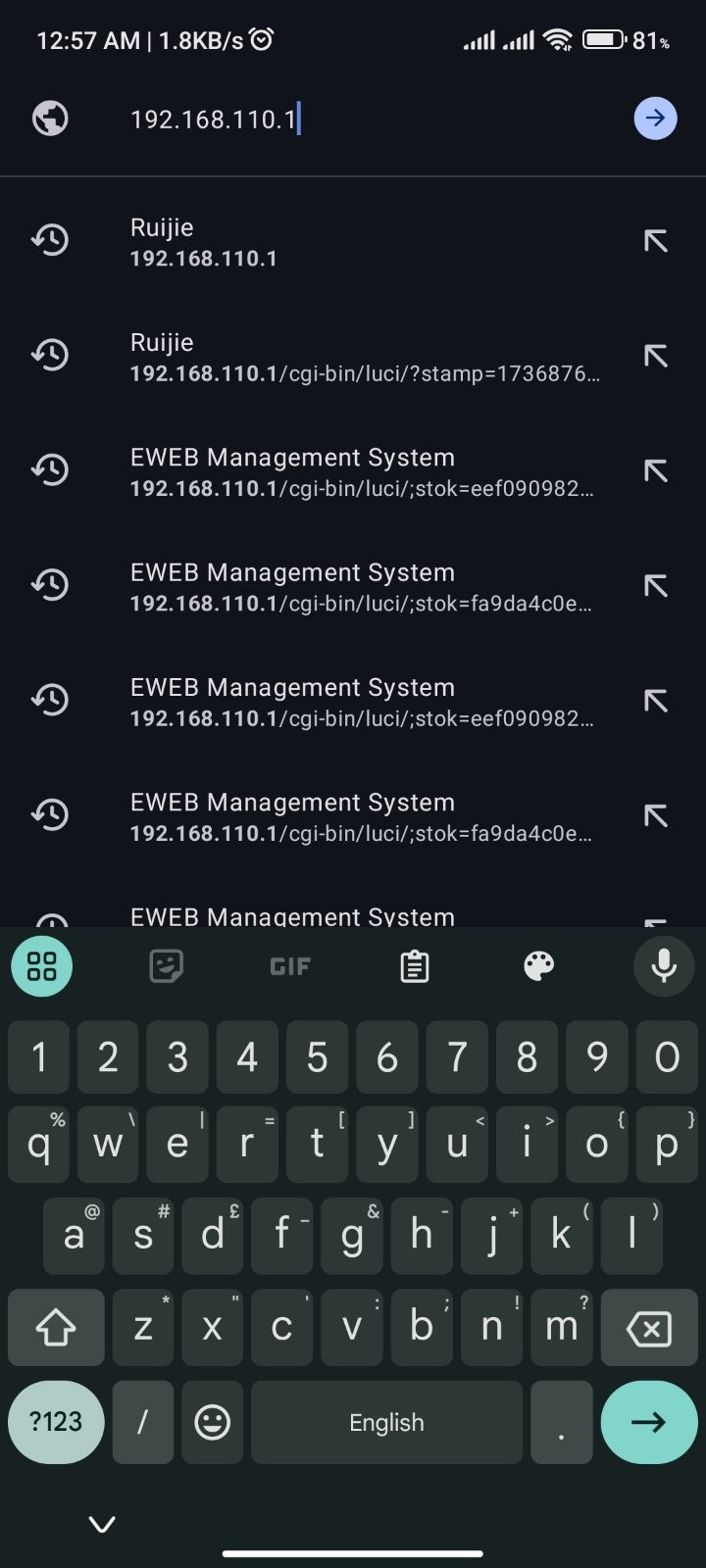Screen dimensions: 706x1568
Task: Insert the ?stamp Ruijie suggestion into the address bar
Action: [655, 356]
